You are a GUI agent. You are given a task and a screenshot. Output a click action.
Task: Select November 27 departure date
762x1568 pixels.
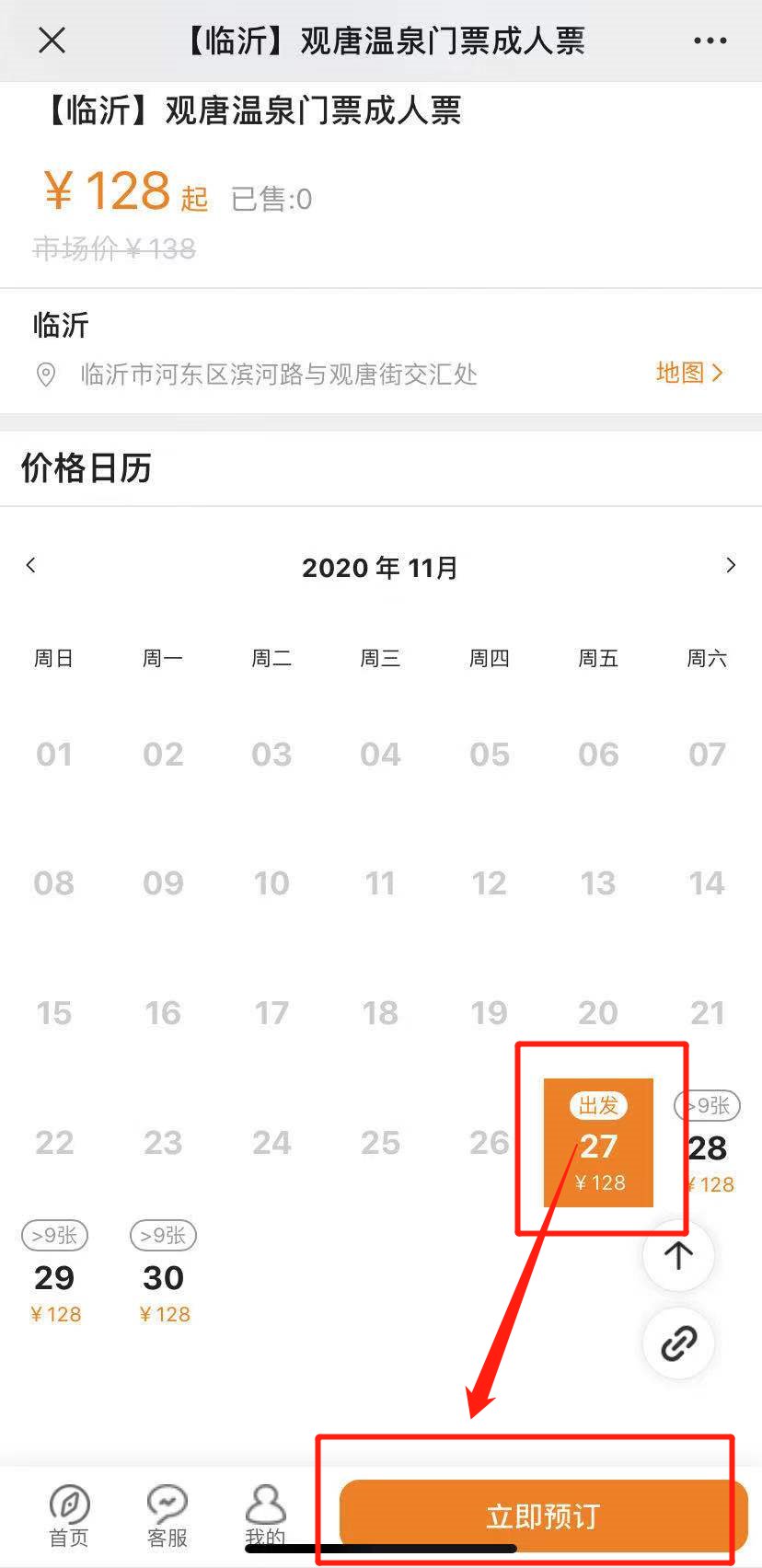[598, 1143]
